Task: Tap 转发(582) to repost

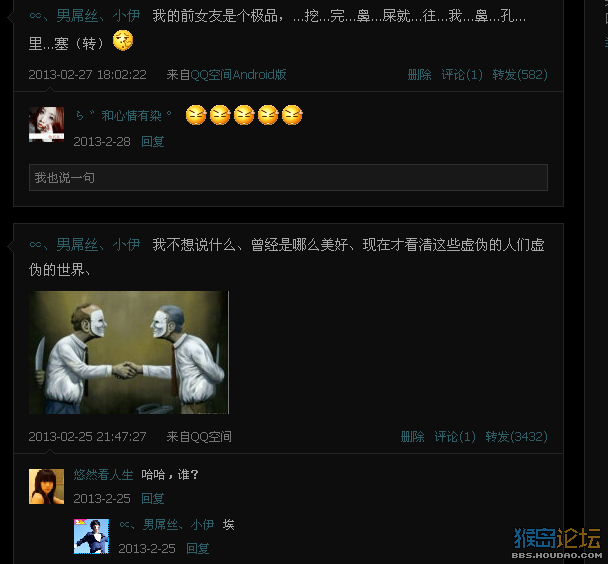Action: point(519,75)
